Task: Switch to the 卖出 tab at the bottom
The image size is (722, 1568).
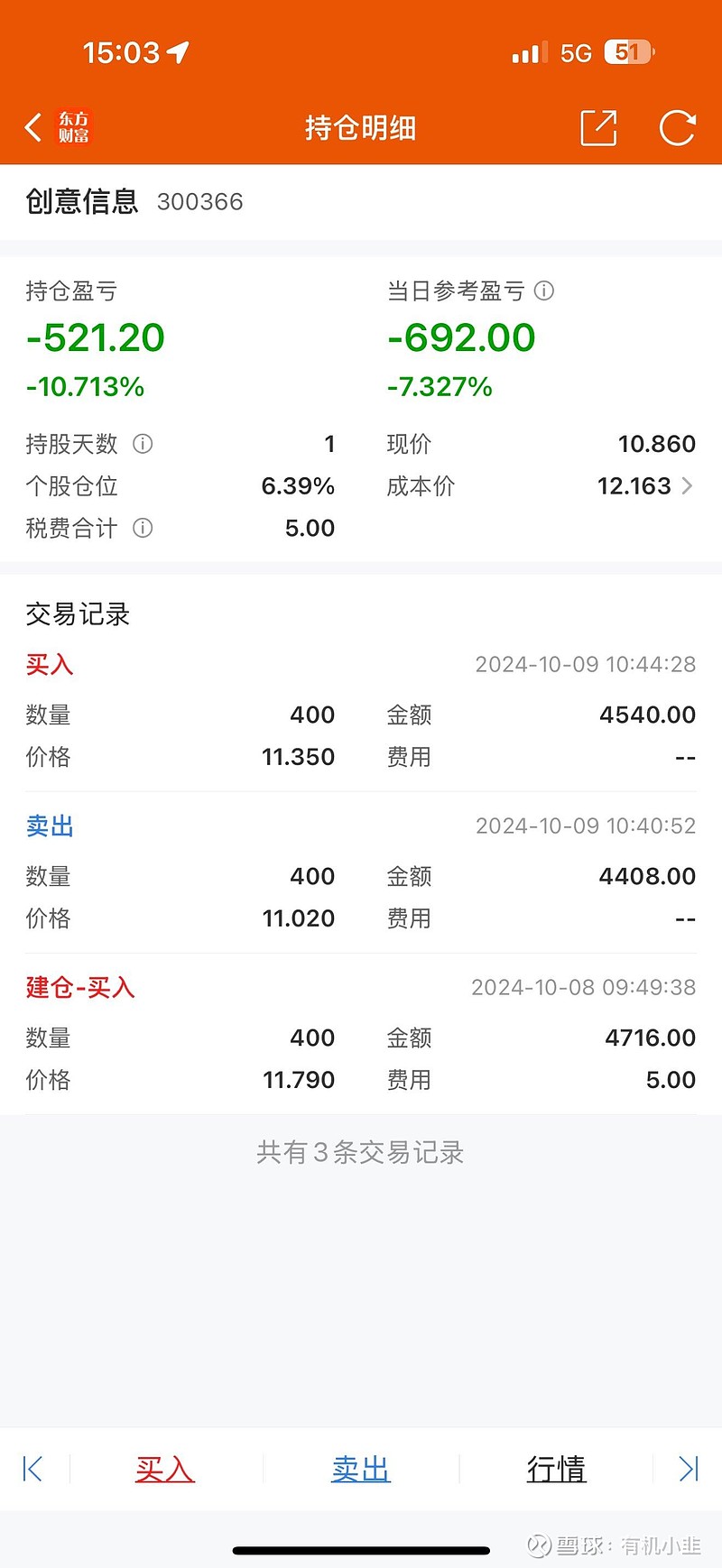Action: point(360,1469)
